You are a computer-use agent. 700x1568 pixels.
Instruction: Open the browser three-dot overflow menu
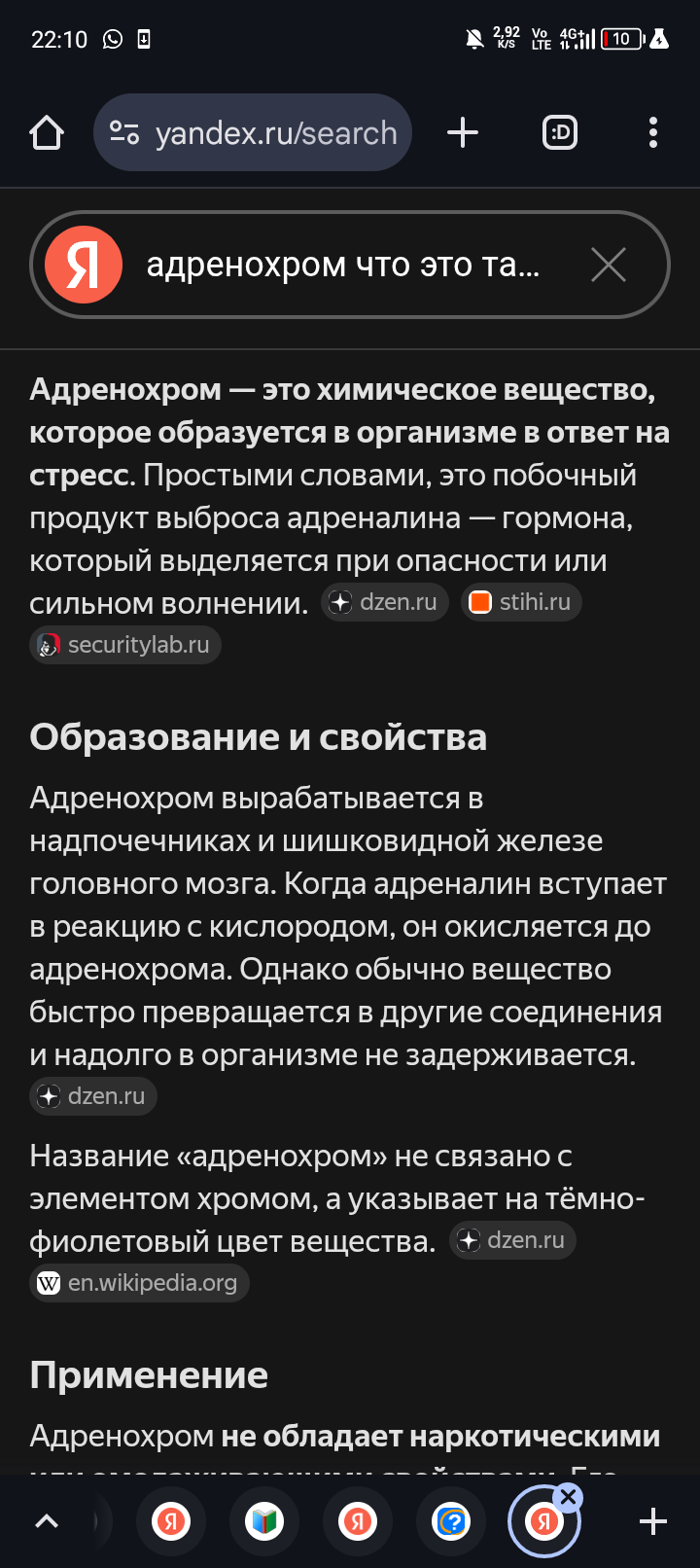[x=653, y=132]
